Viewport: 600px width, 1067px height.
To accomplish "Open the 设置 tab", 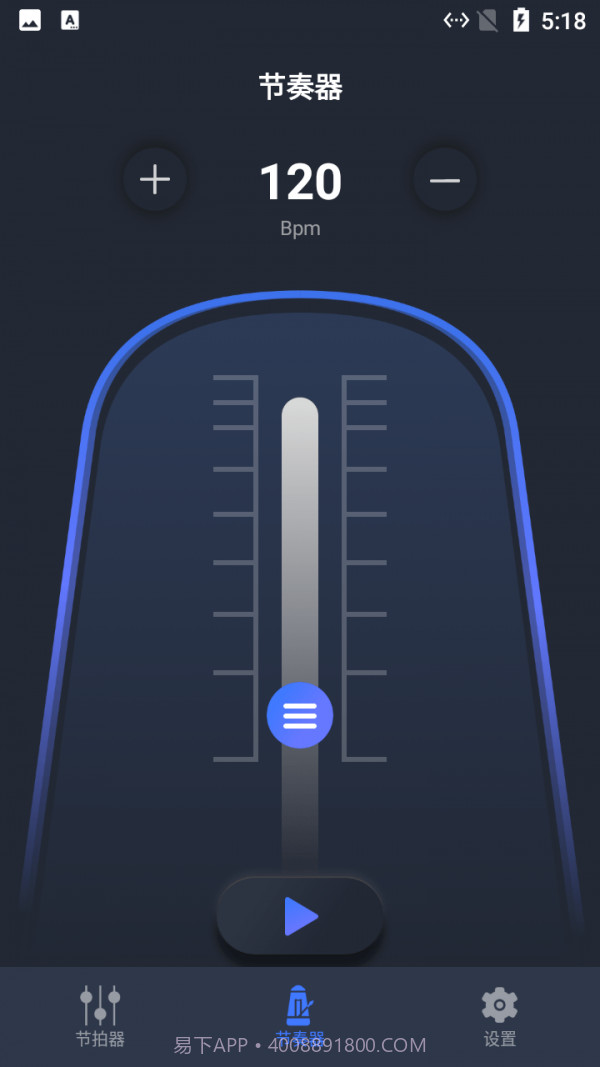I will [499, 1015].
